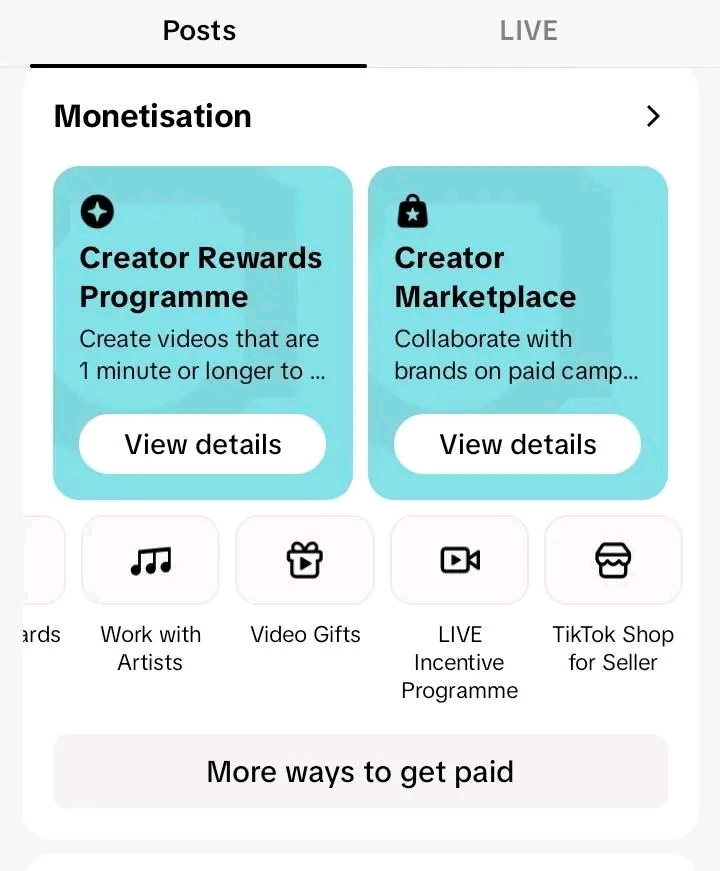
Task: Open LIVE Incentive Programme
Action: (459, 561)
